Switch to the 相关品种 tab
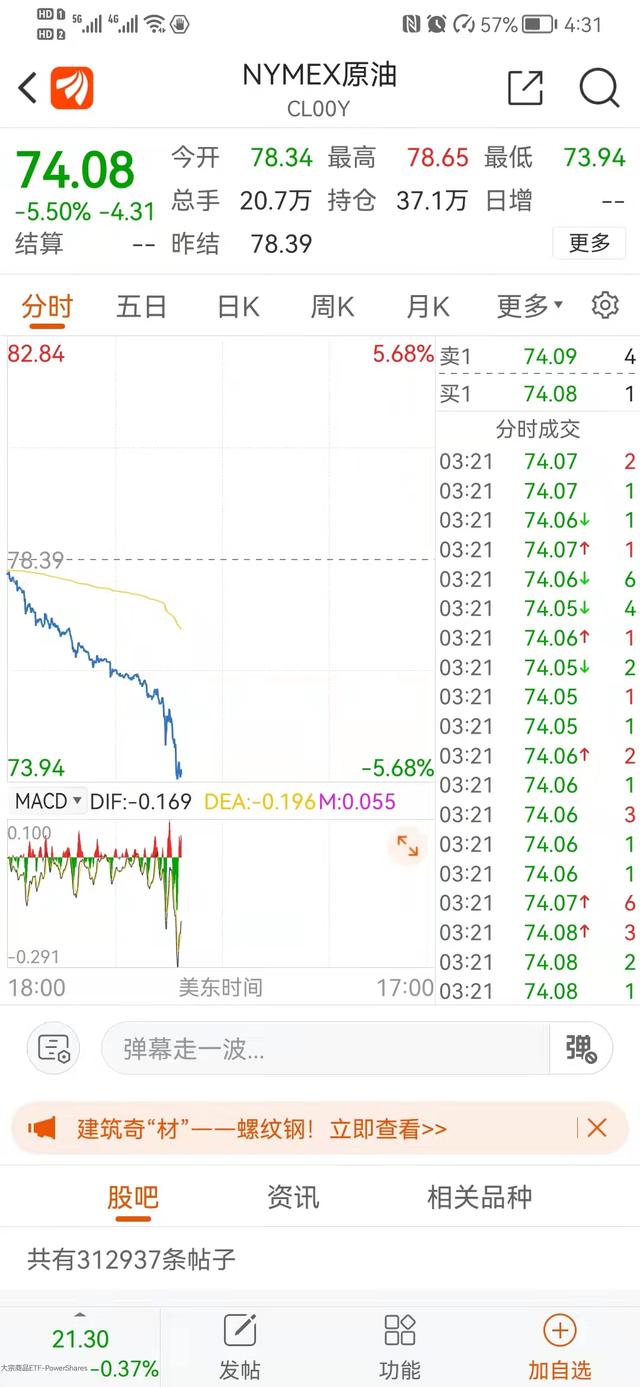This screenshot has height=1387, width=640. point(479,1197)
